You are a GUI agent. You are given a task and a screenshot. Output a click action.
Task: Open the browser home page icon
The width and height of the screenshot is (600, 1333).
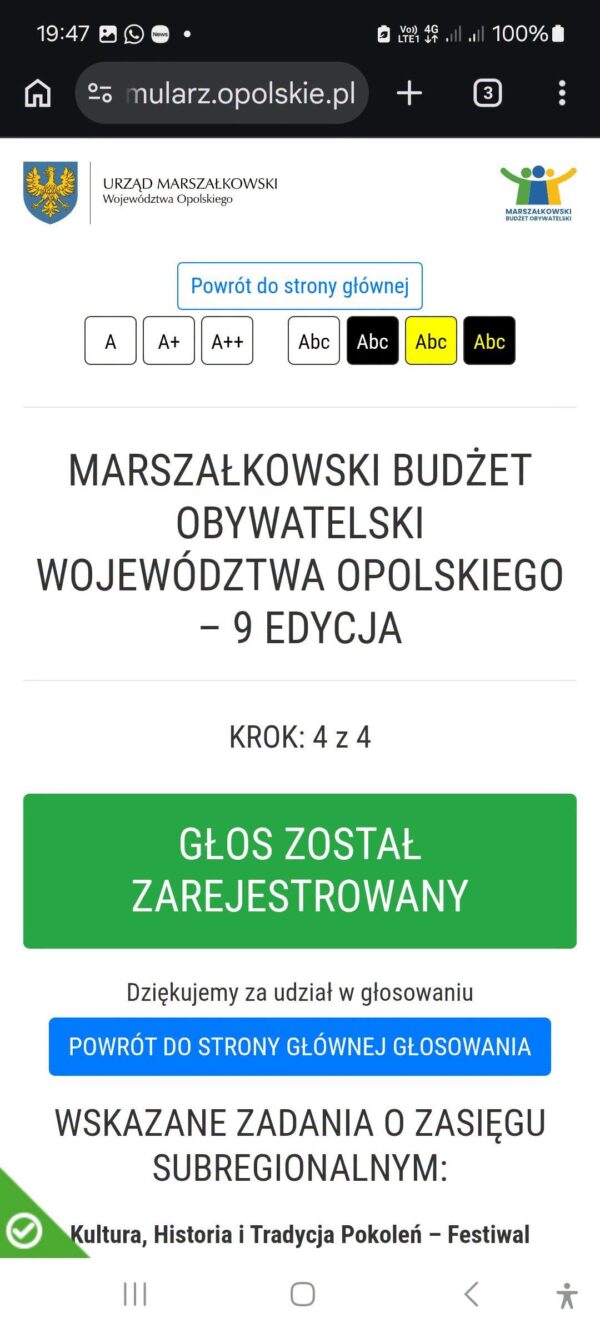37,93
